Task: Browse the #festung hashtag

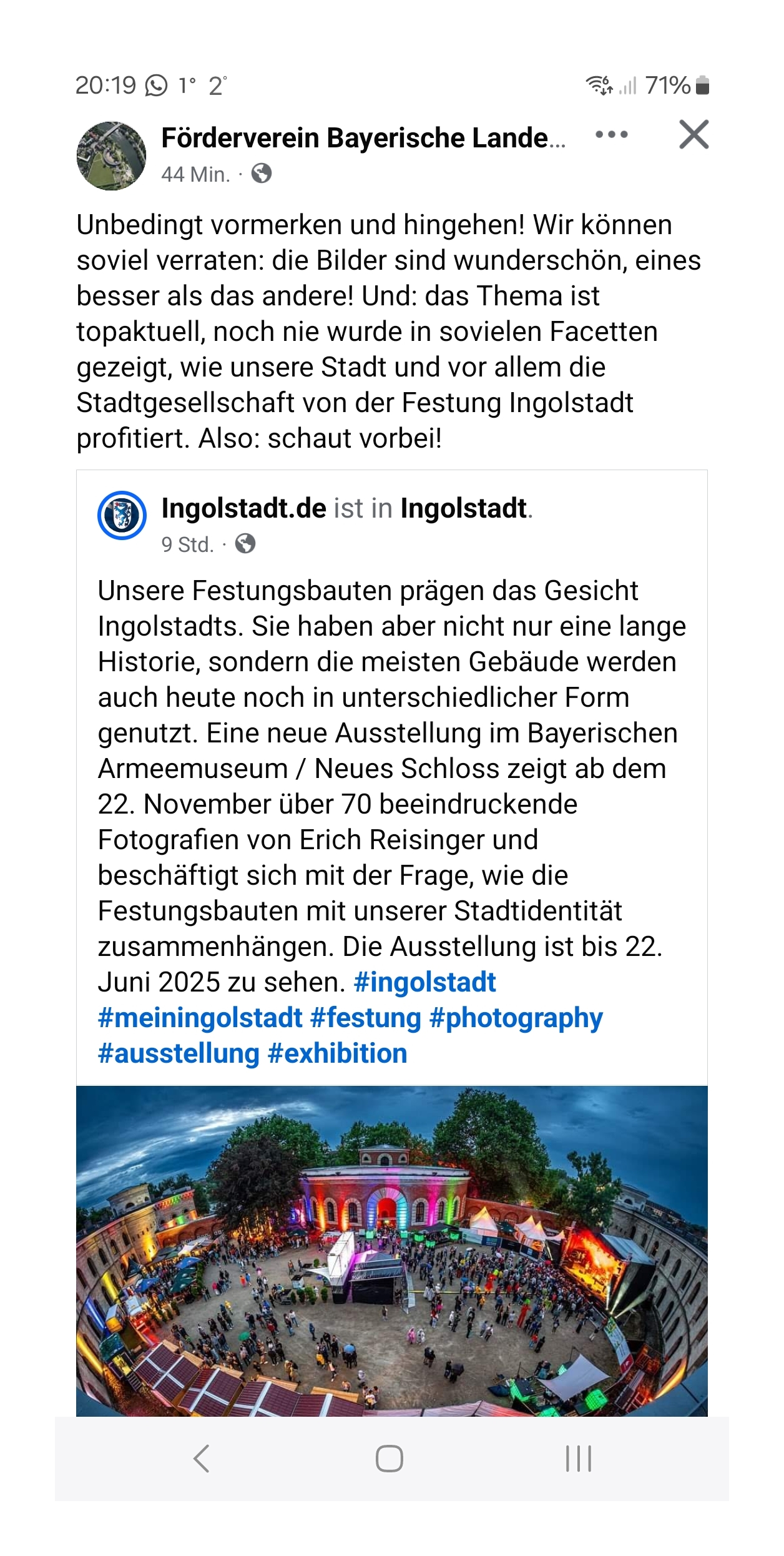Action: point(366,1018)
